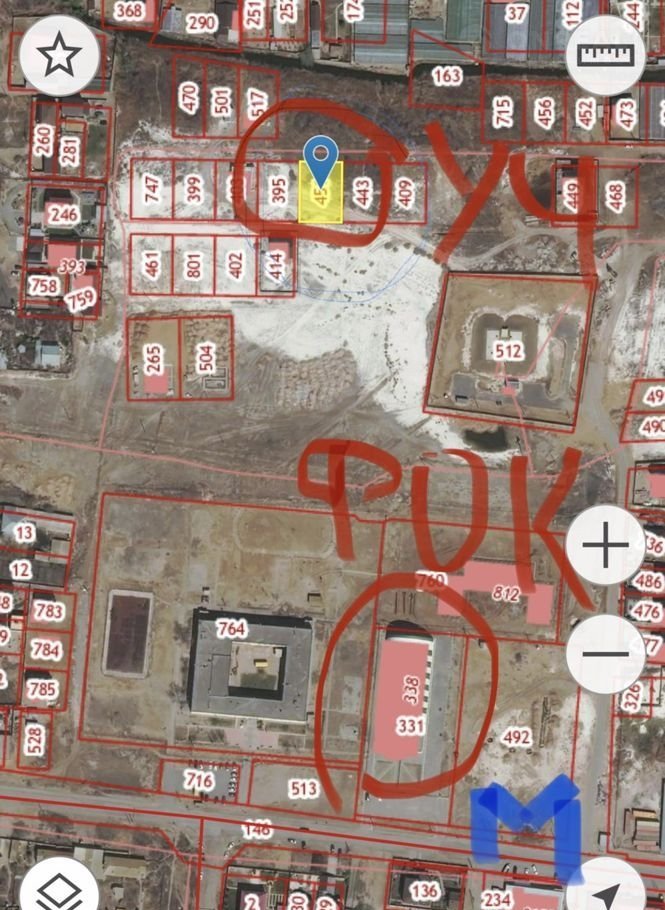This screenshot has height=910, width=665.
Task: Zoom in with the plus button
Action: (606, 546)
